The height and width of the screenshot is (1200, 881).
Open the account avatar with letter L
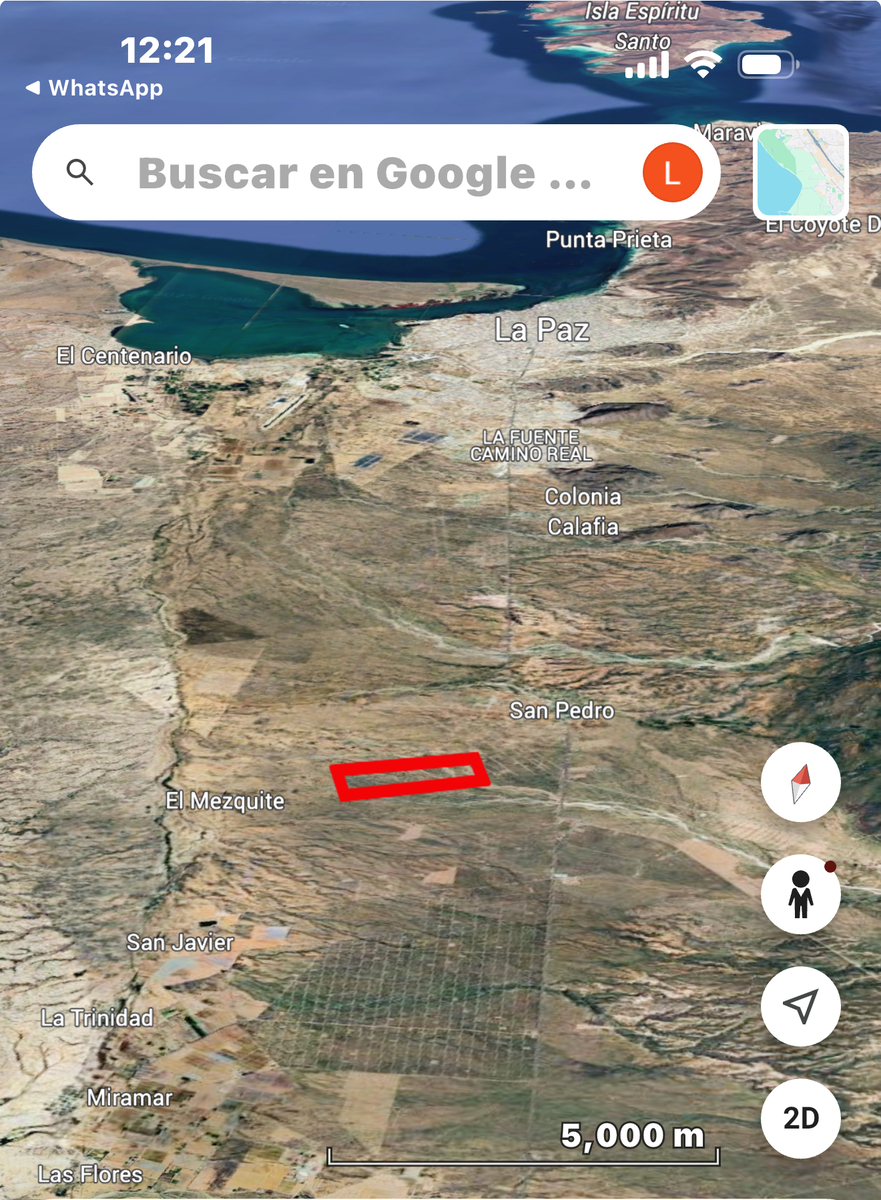(672, 173)
